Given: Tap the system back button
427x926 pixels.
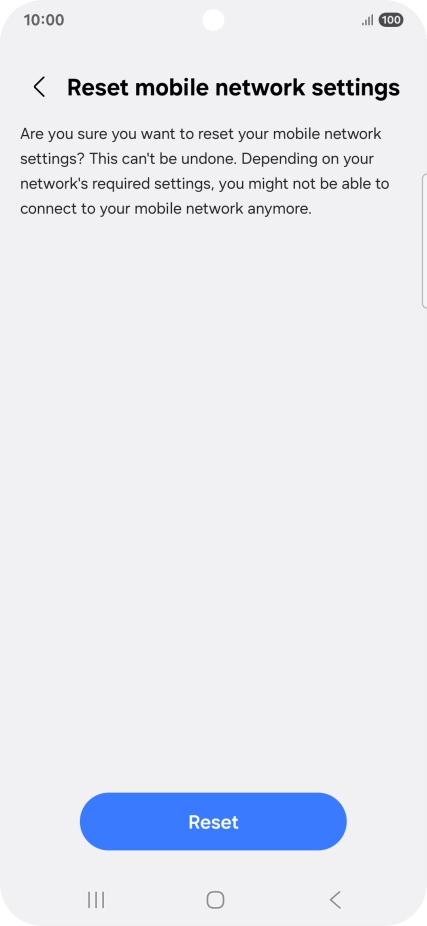Looking at the screenshot, I should tap(335, 900).
